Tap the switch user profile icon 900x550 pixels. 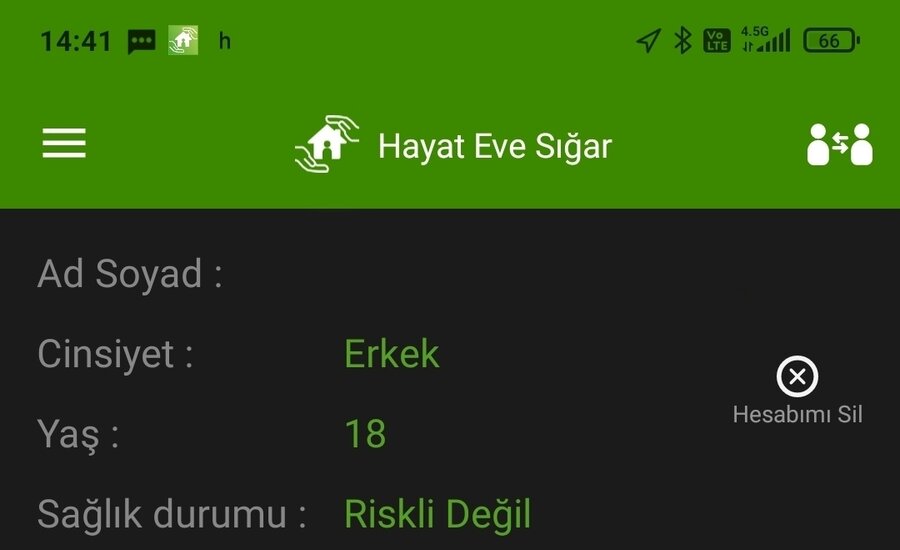pyautogui.click(x=840, y=145)
